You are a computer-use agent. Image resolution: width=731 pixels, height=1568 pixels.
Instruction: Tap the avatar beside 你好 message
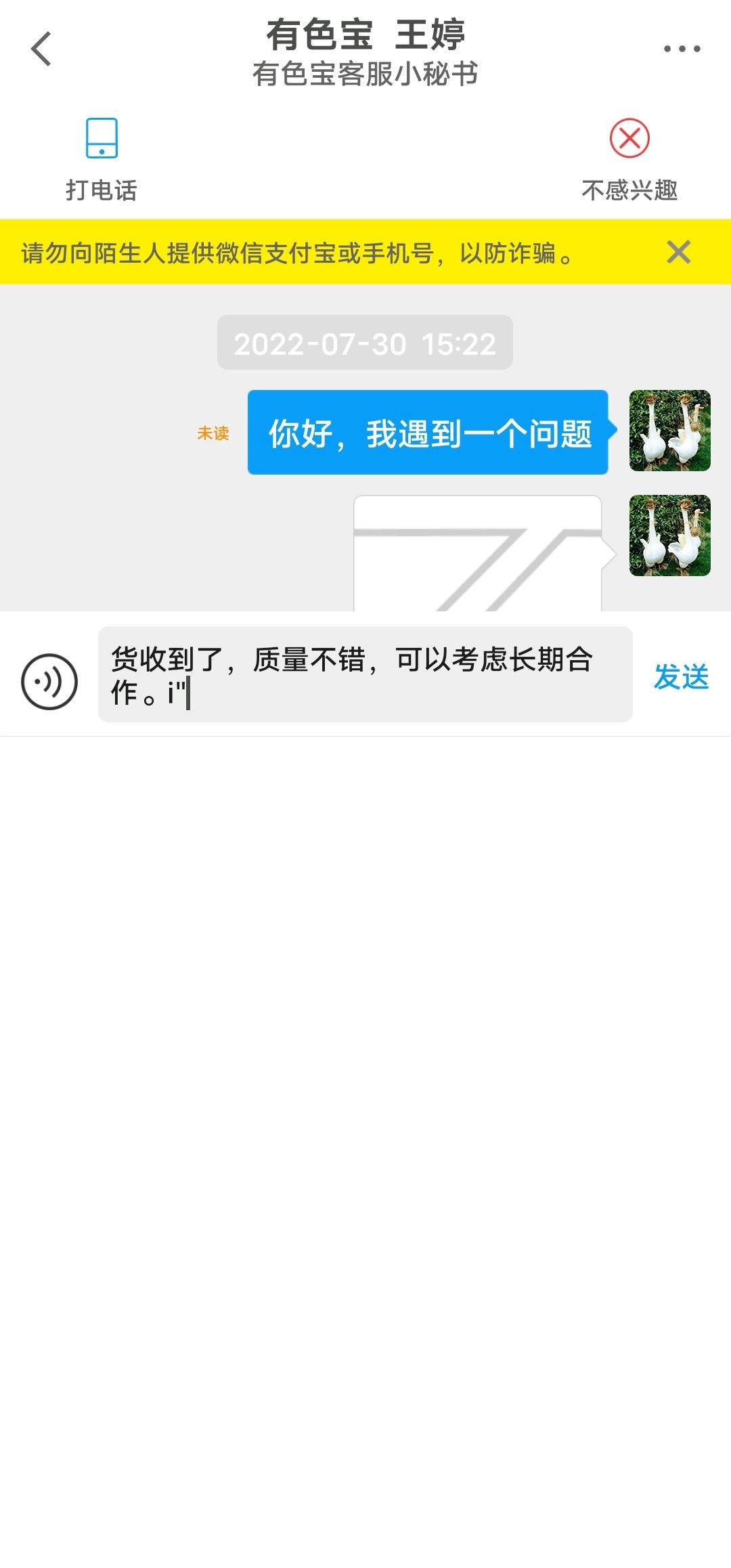coord(669,431)
